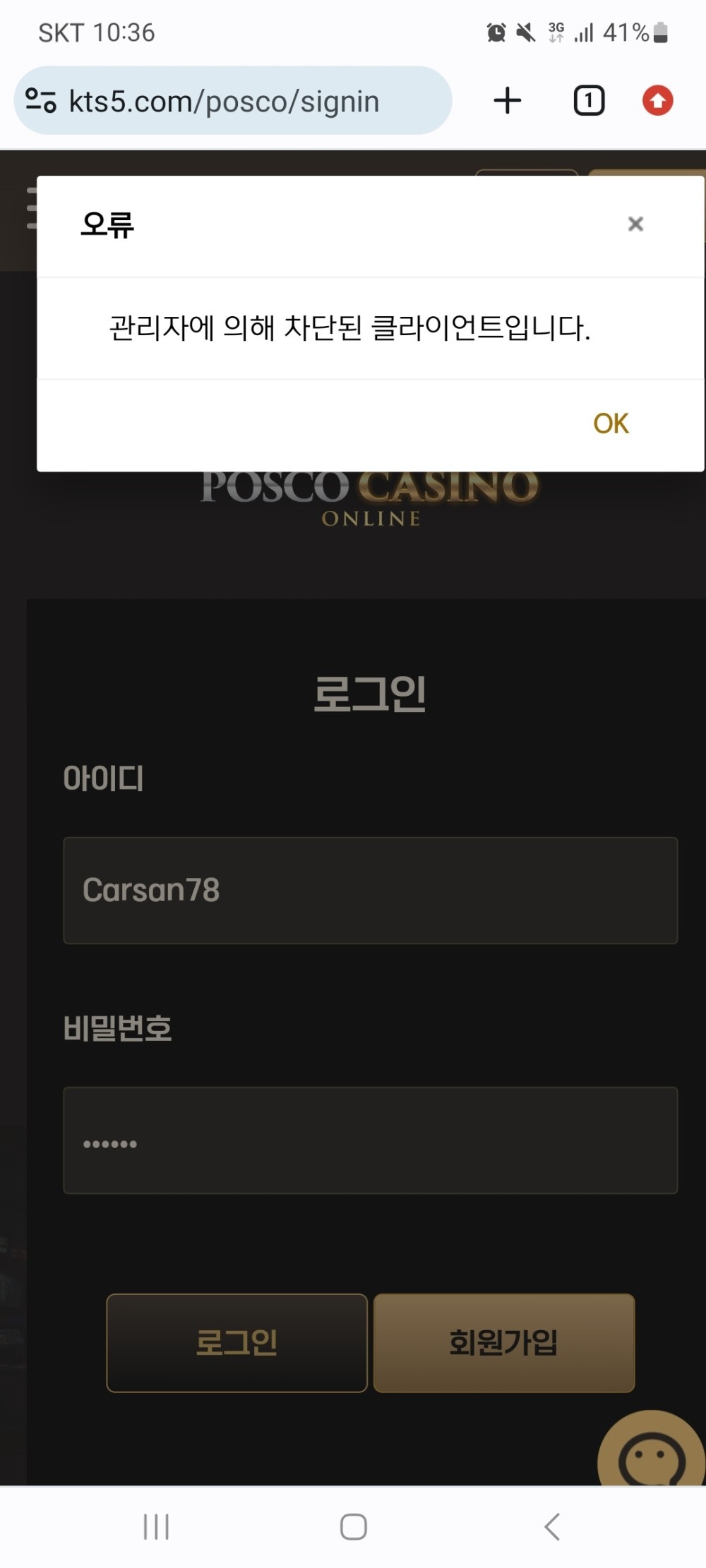Tap the 로그인 button

click(x=237, y=1342)
